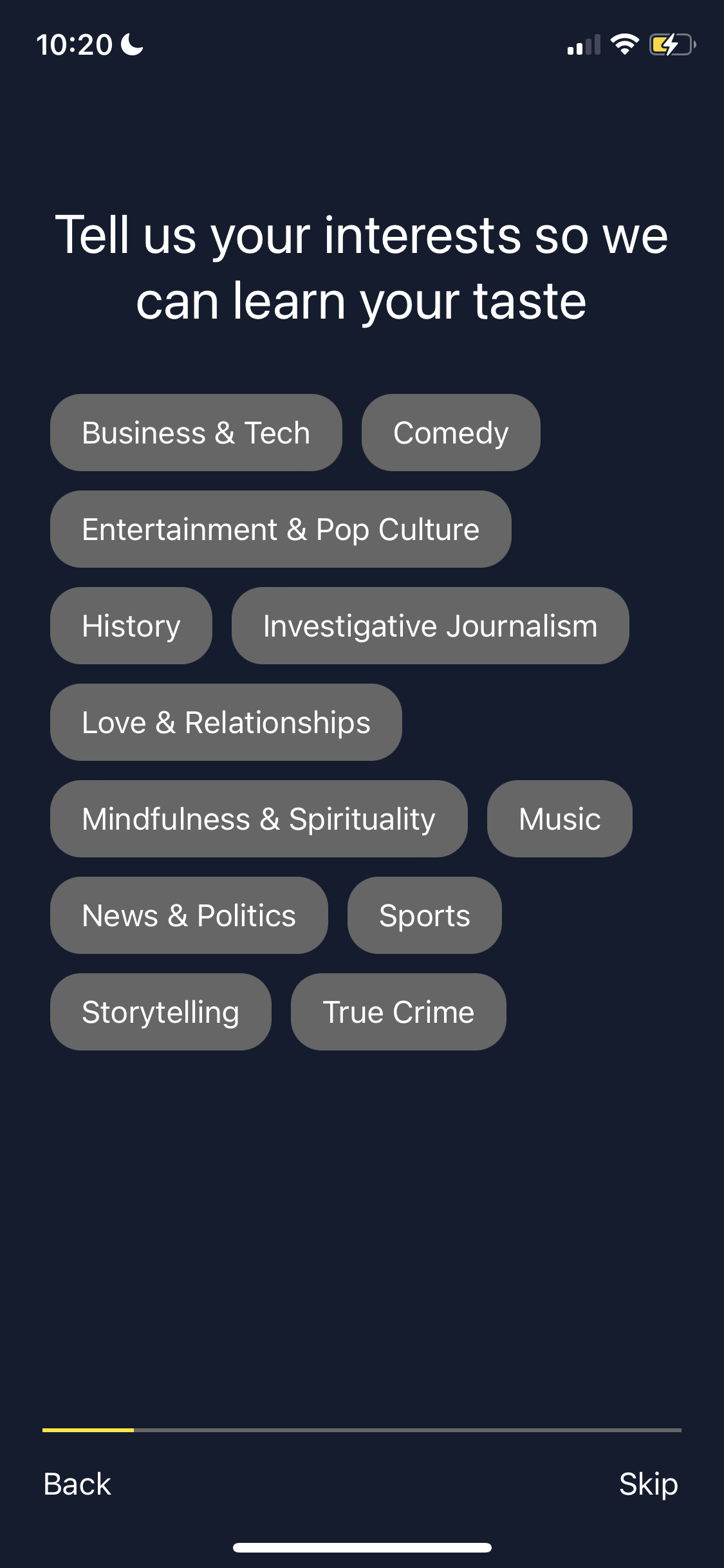Choose the History interest
The image size is (724, 1568).
click(131, 625)
